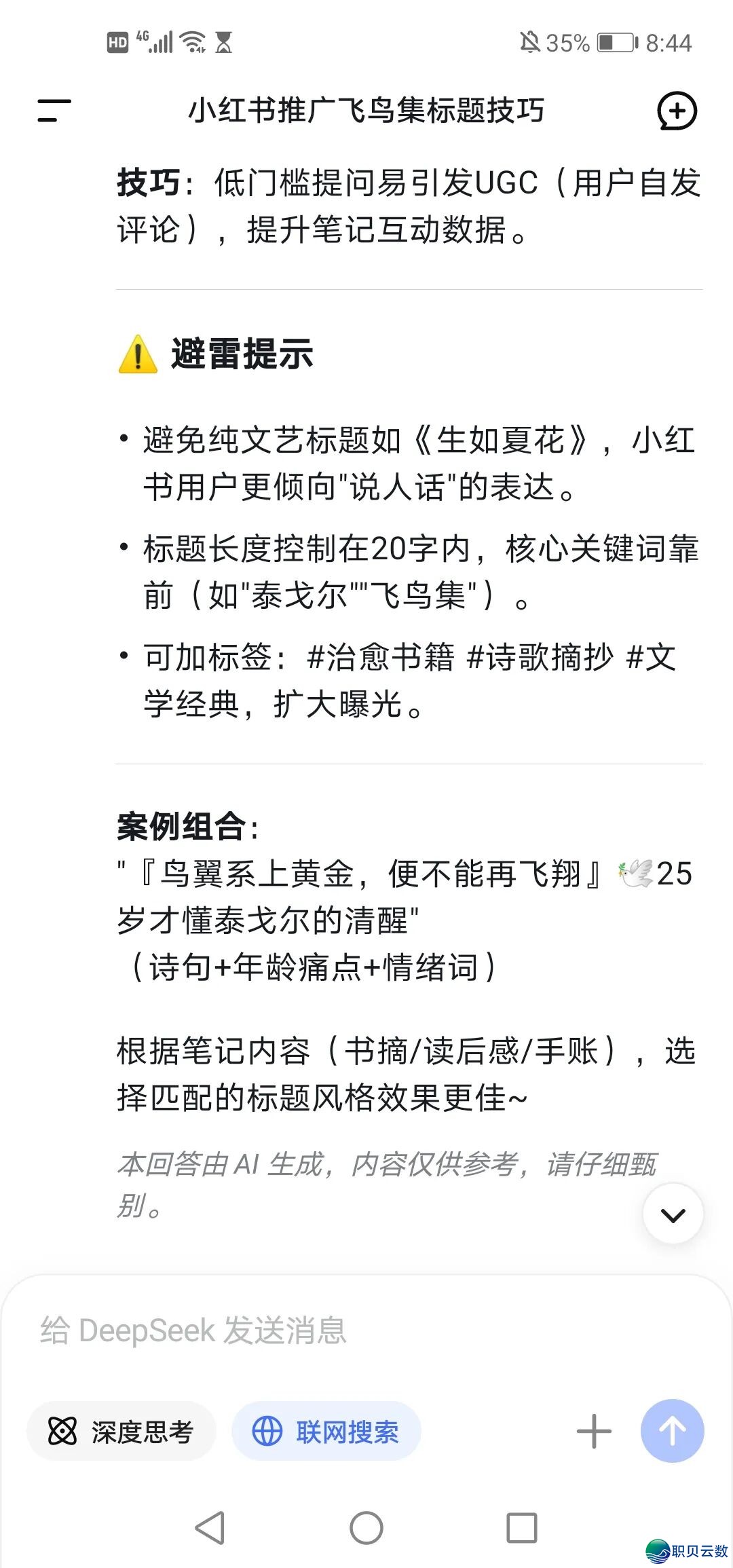The width and height of the screenshot is (733, 1568).
Task: Select the chat title in the header bar
Action: [366, 111]
